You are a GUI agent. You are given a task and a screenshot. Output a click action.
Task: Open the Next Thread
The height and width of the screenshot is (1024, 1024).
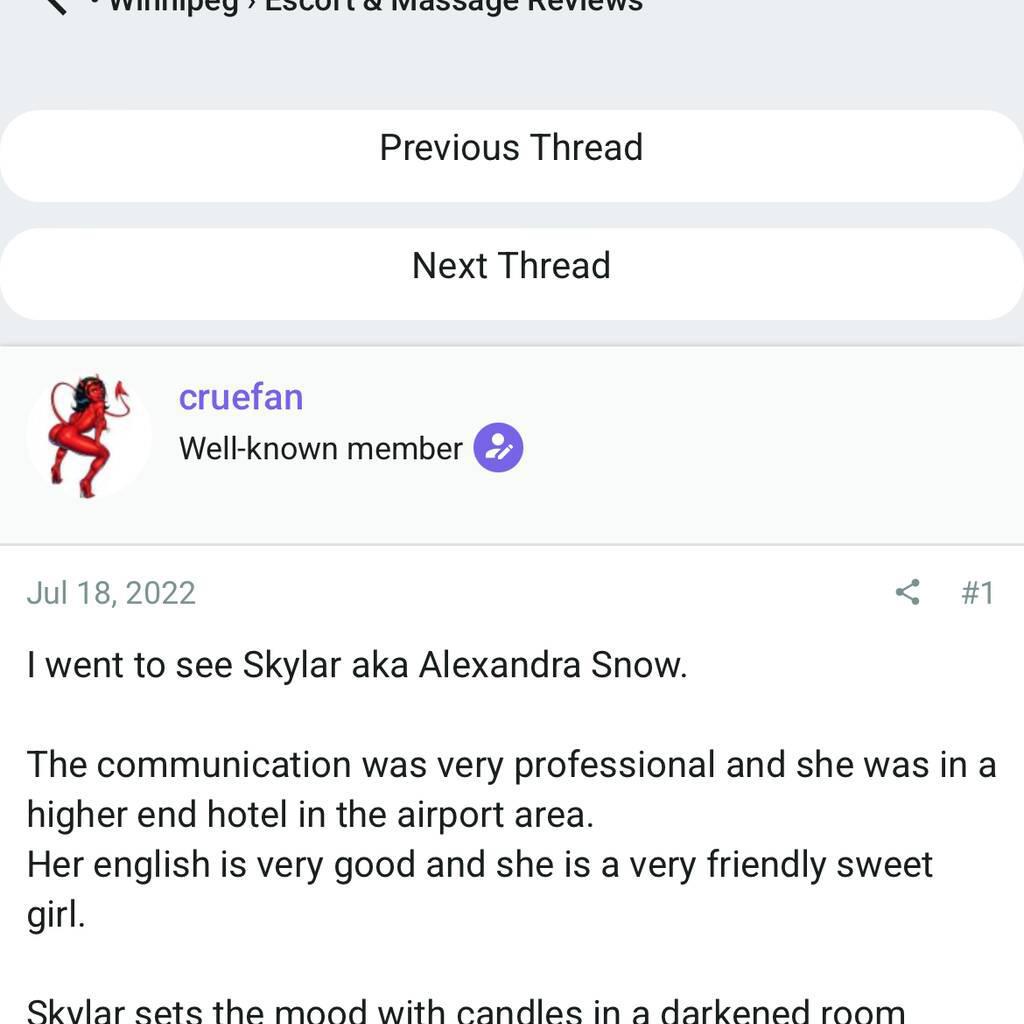(511, 266)
